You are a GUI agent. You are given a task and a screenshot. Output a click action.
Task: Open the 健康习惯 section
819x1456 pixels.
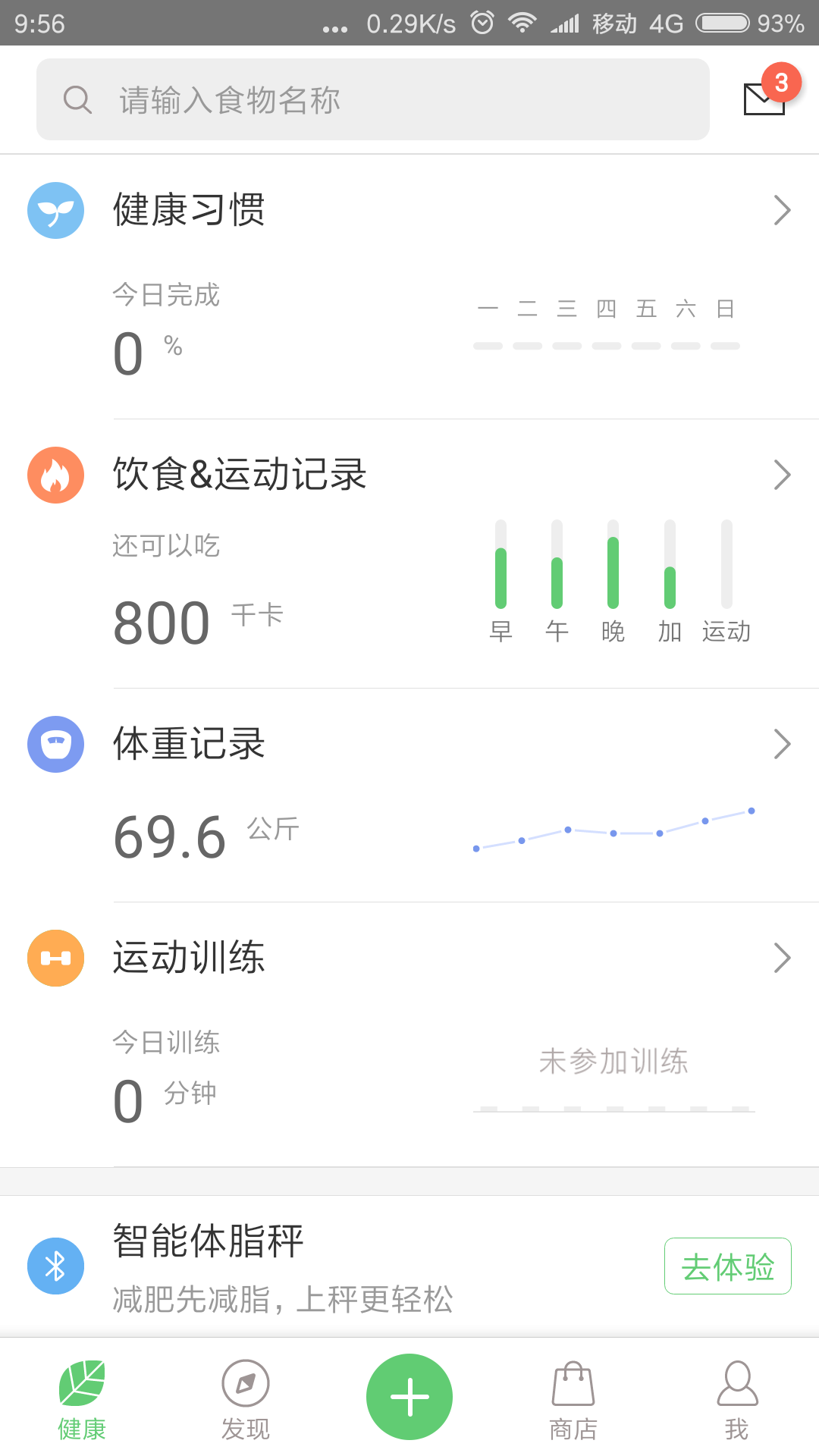click(409, 210)
